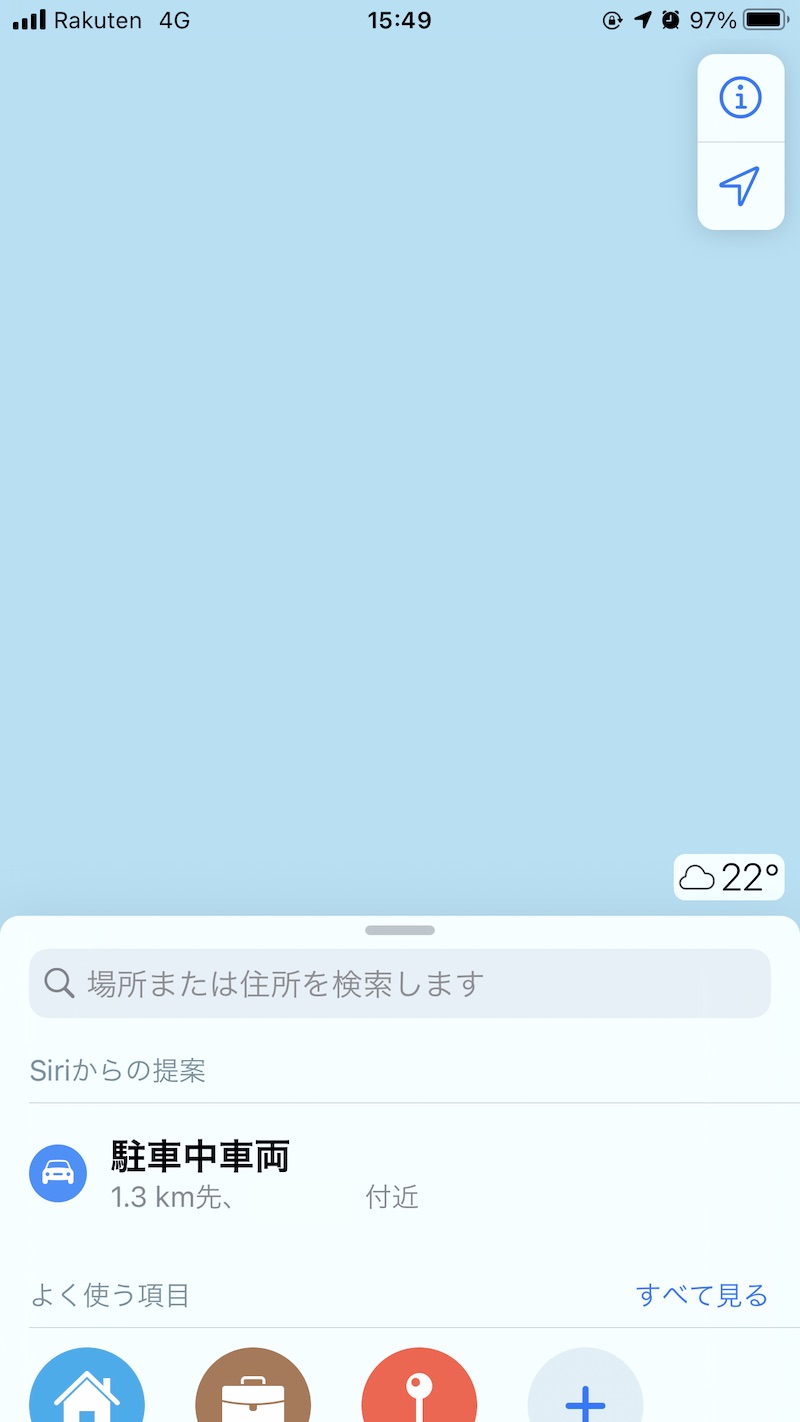Tap the sheet grabber handle

coord(400,930)
